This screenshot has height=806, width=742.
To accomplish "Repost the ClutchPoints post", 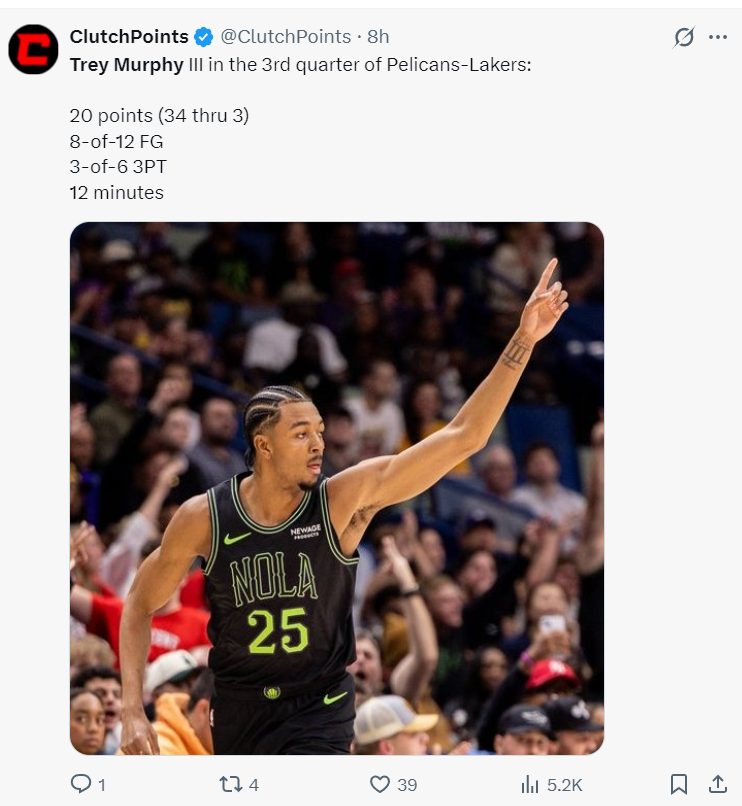I will coord(231,784).
